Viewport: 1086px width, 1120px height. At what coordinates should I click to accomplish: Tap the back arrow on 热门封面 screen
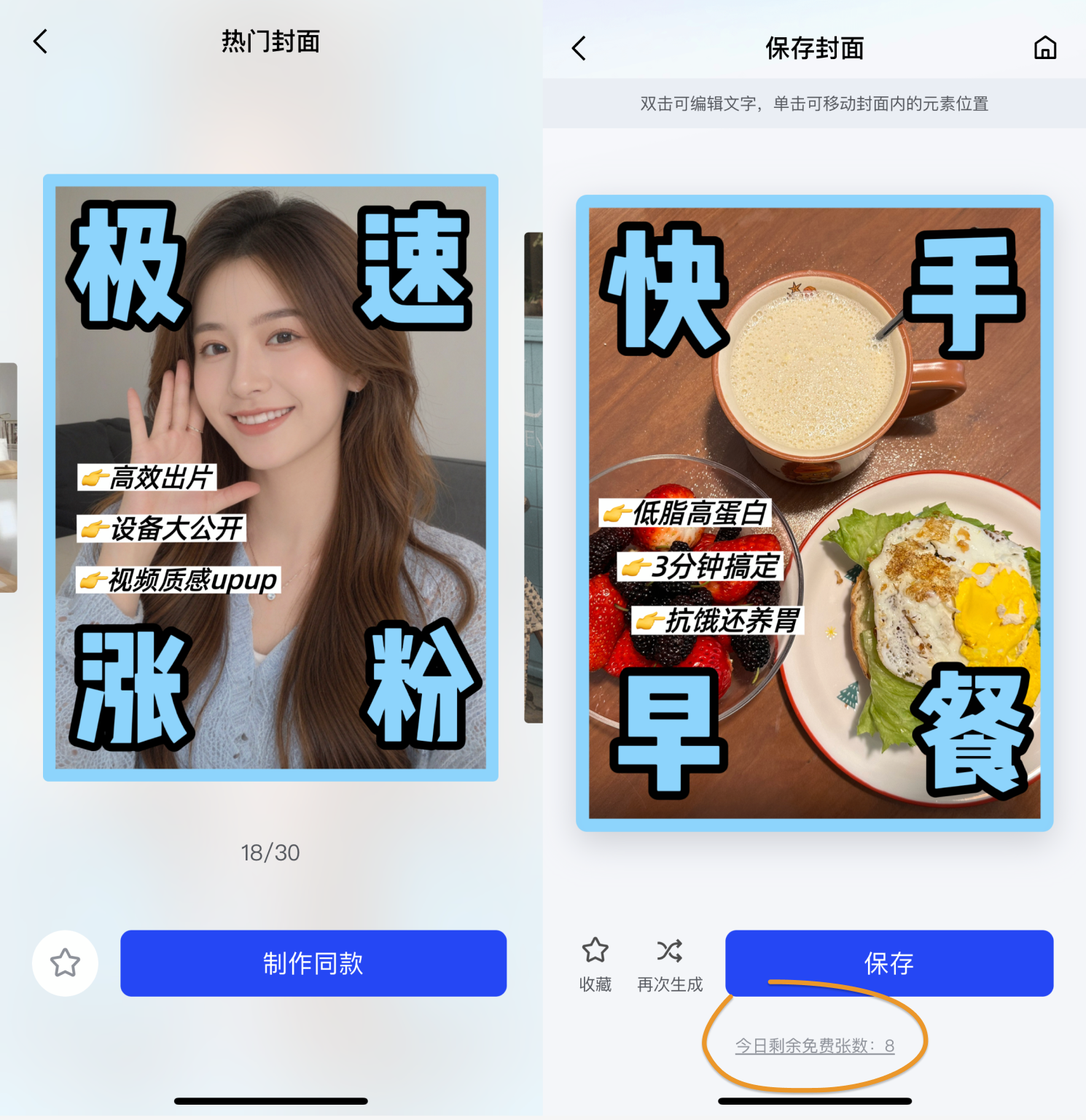coord(40,42)
